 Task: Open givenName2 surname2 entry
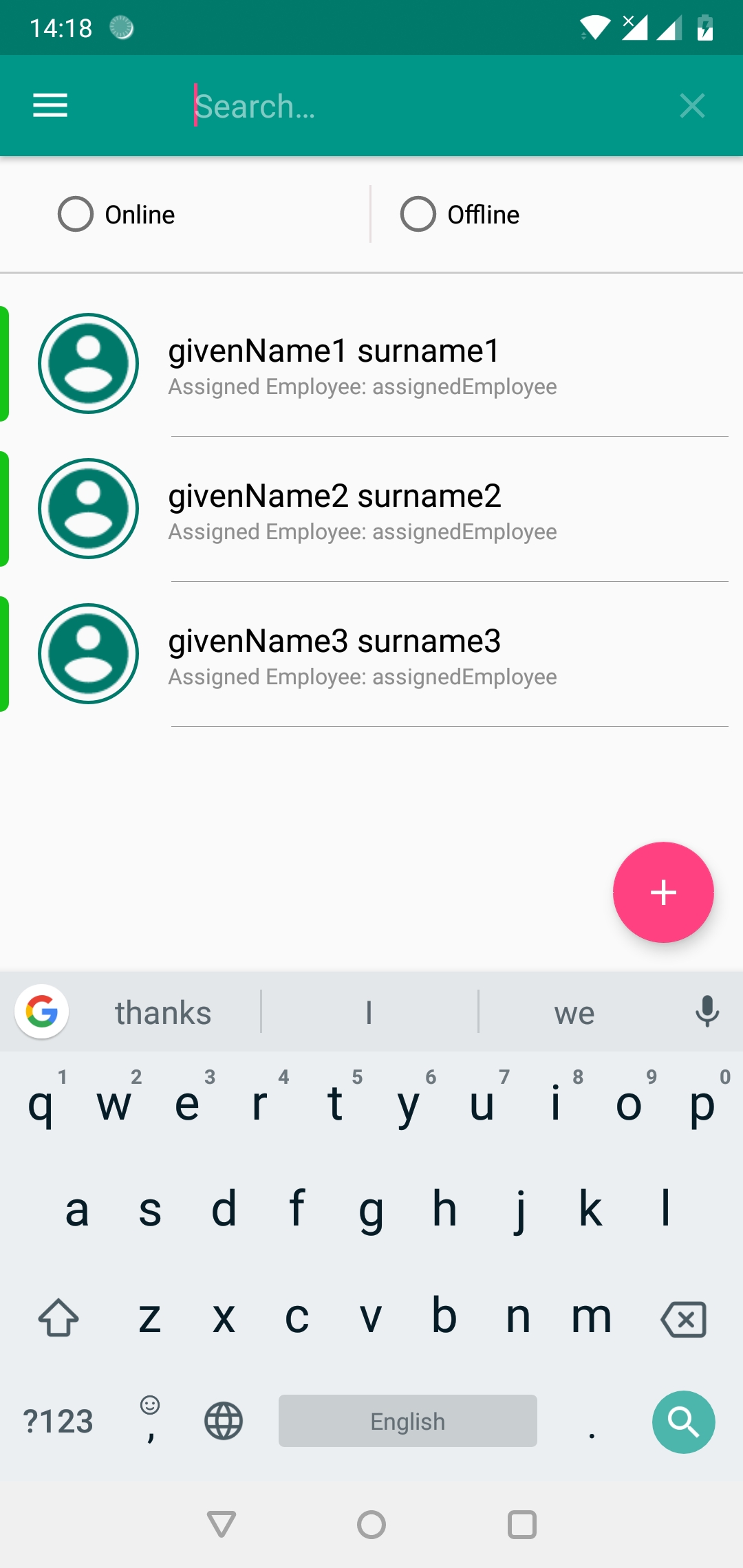point(371,510)
